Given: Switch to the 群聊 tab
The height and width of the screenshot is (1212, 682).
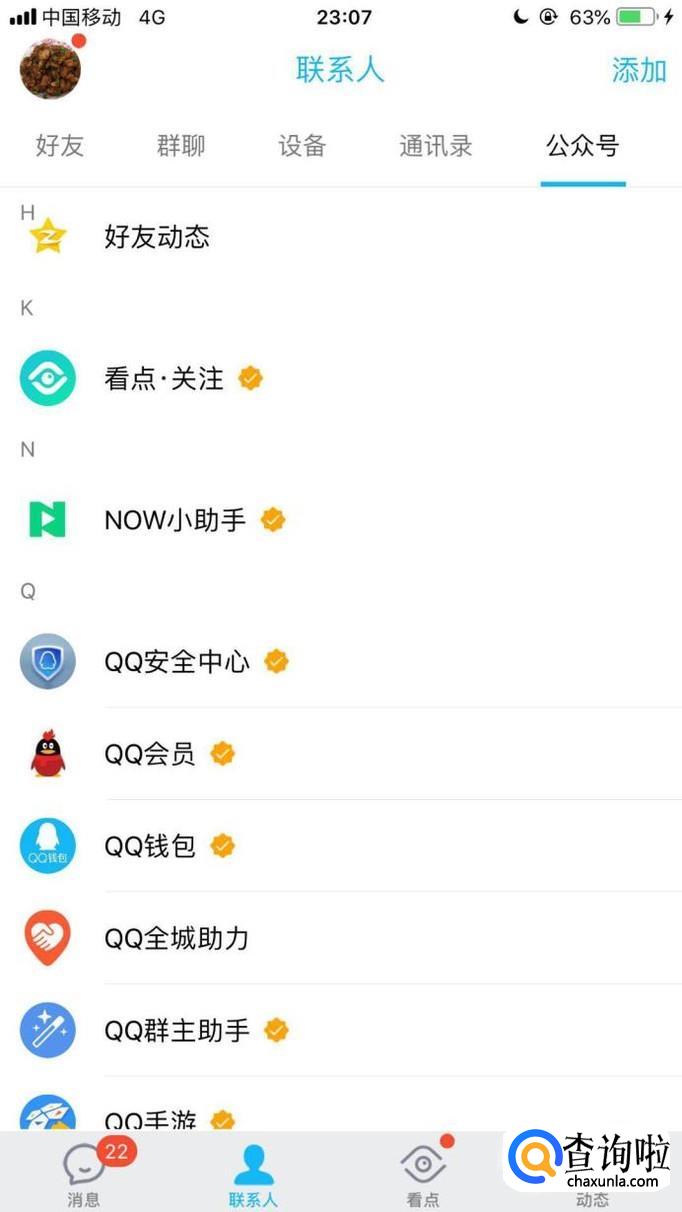Looking at the screenshot, I should tap(181, 146).
